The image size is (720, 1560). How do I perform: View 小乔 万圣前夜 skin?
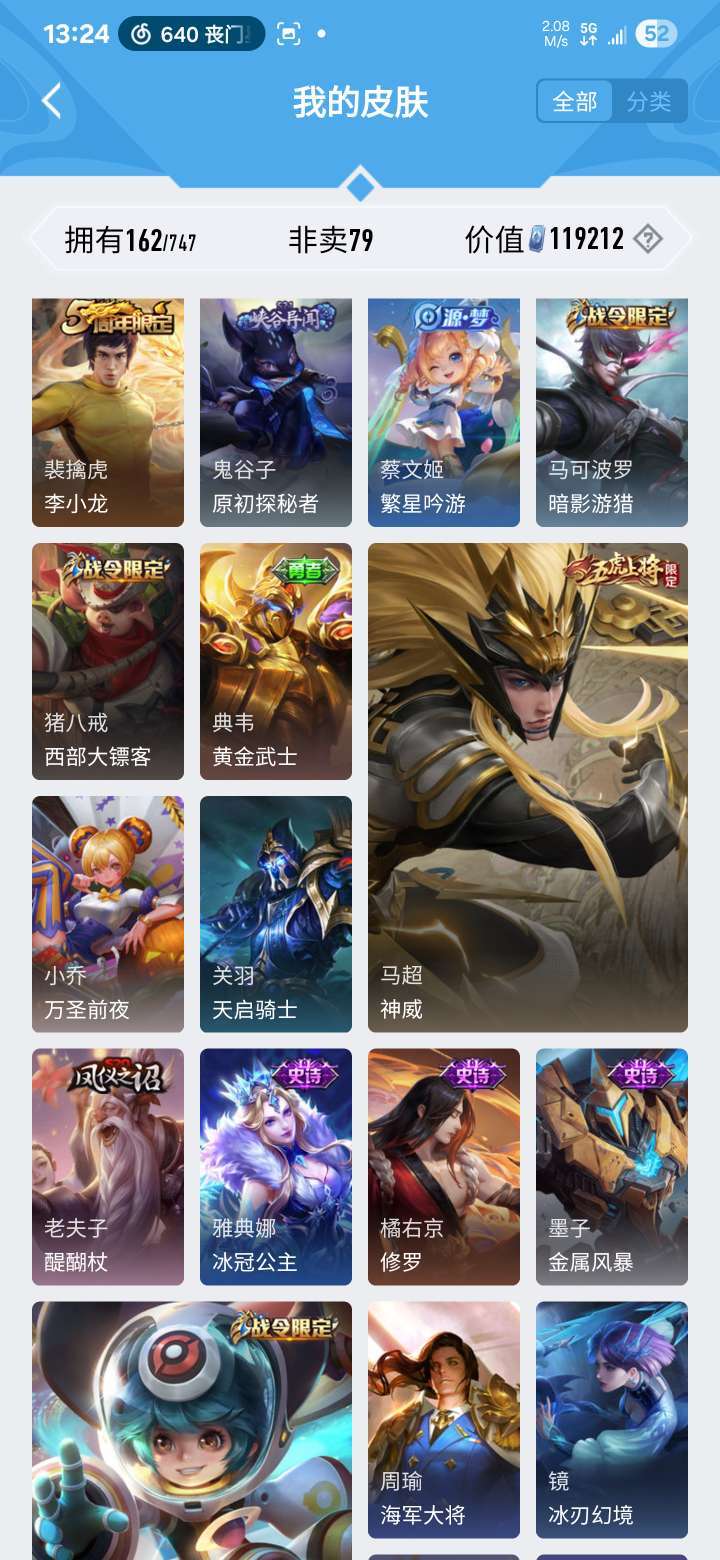point(108,914)
